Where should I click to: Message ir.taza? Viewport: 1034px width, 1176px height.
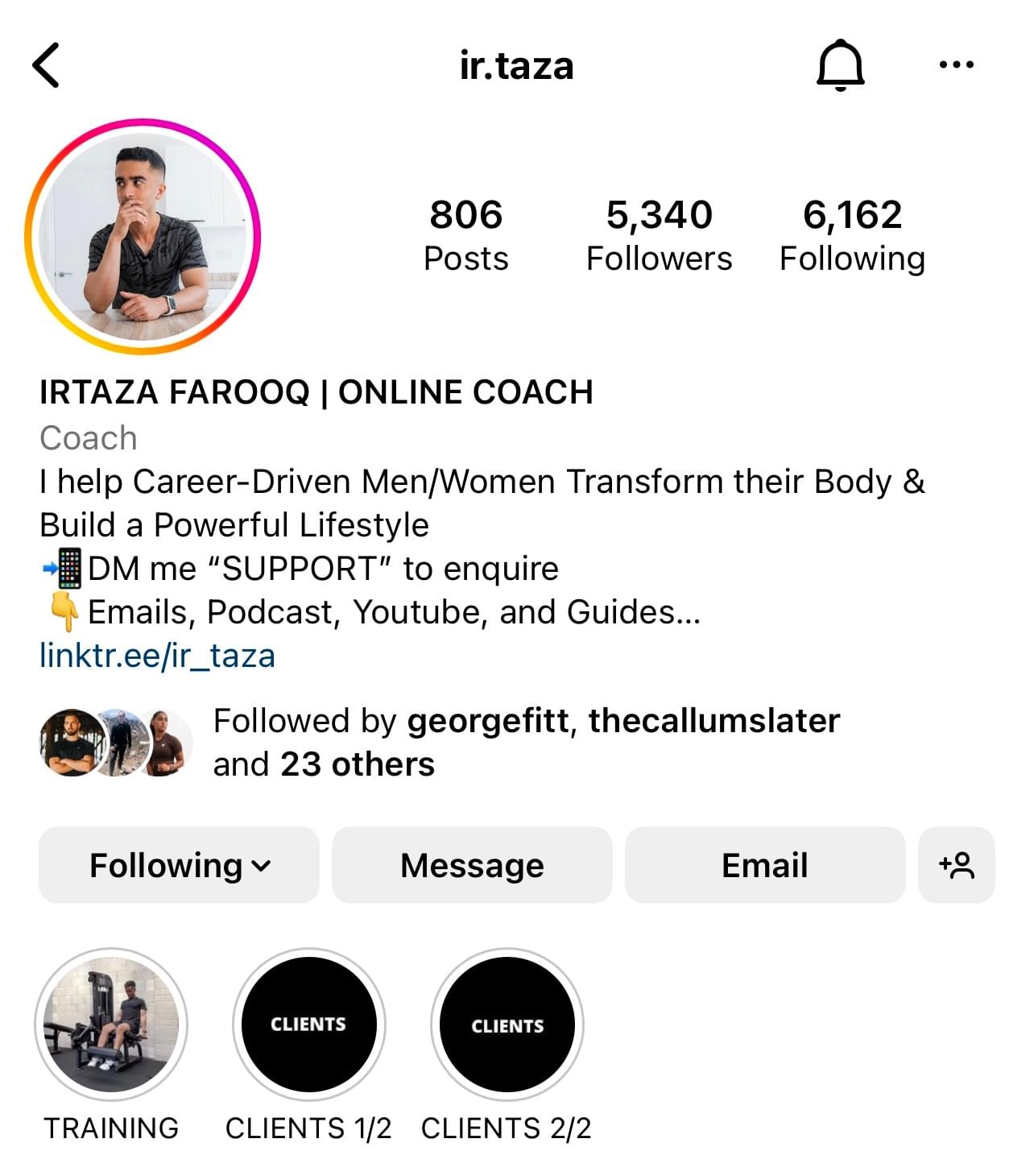point(472,865)
